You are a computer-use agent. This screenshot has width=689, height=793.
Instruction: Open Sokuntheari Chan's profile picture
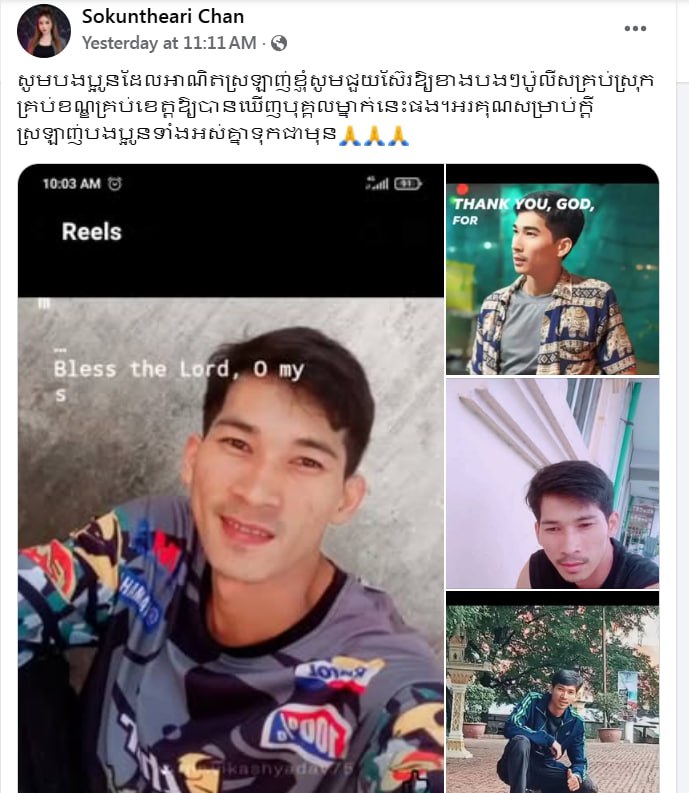[44, 30]
